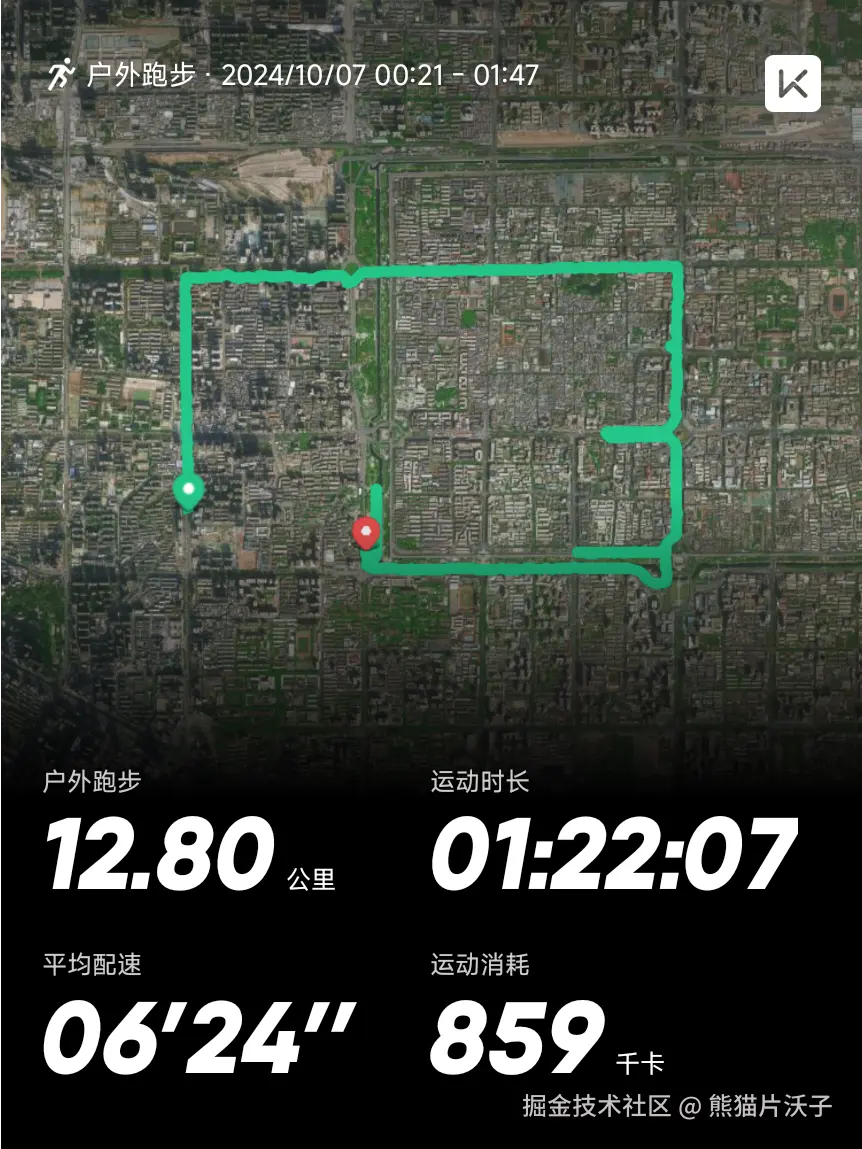Click the Keep logo icon
Viewport: 862px width, 1149px height.
tap(791, 81)
